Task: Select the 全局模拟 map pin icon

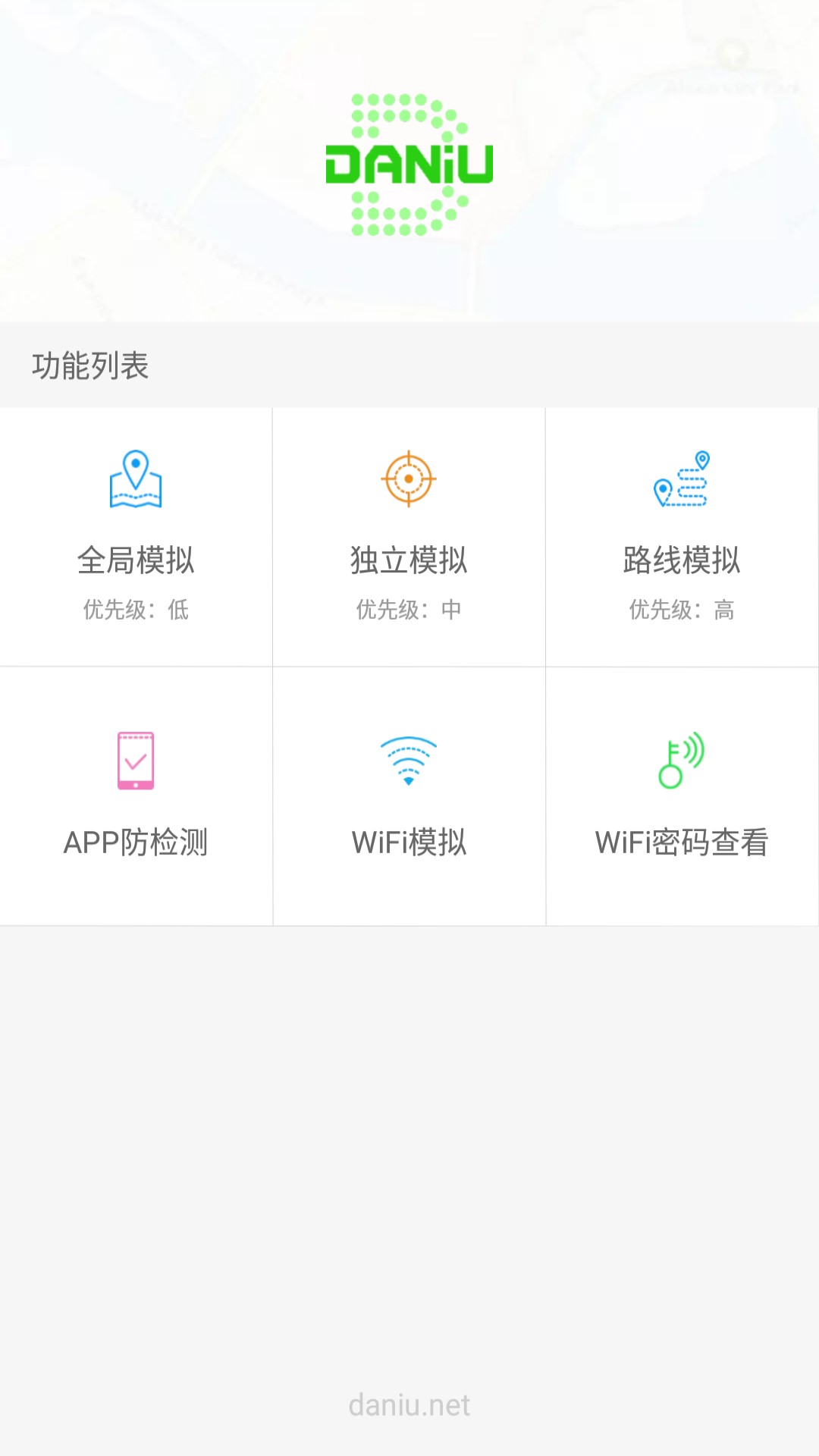Action: (136, 478)
